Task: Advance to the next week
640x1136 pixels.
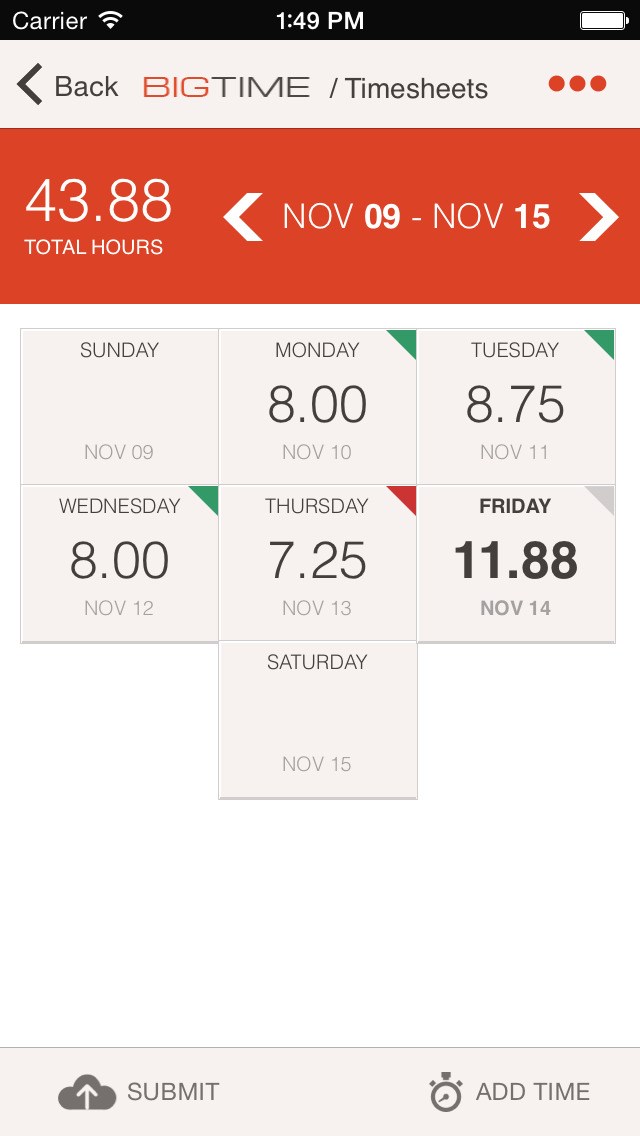Action: (x=599, y=217)
